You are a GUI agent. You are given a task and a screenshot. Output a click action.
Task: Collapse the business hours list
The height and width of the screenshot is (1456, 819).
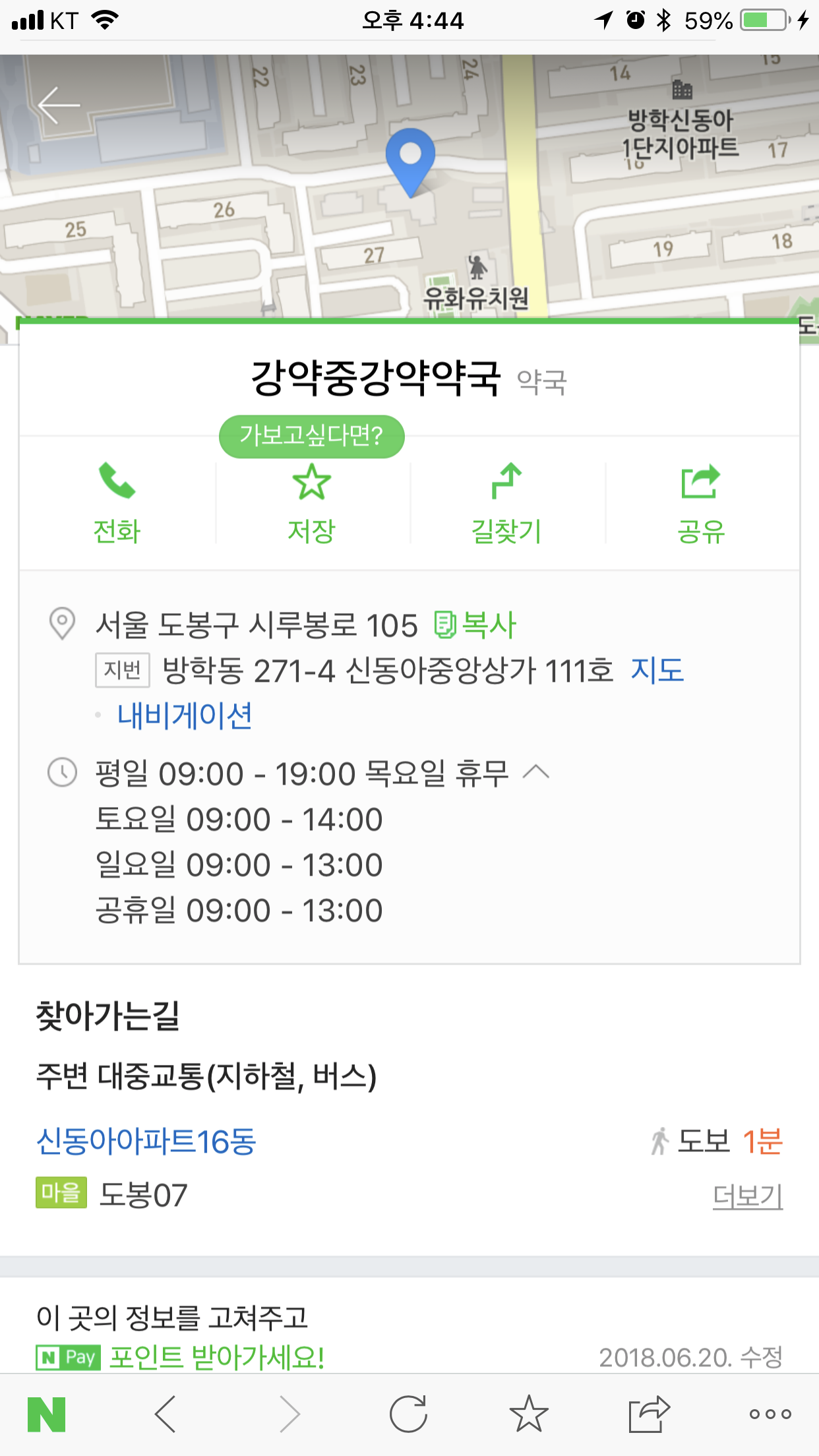536,772
